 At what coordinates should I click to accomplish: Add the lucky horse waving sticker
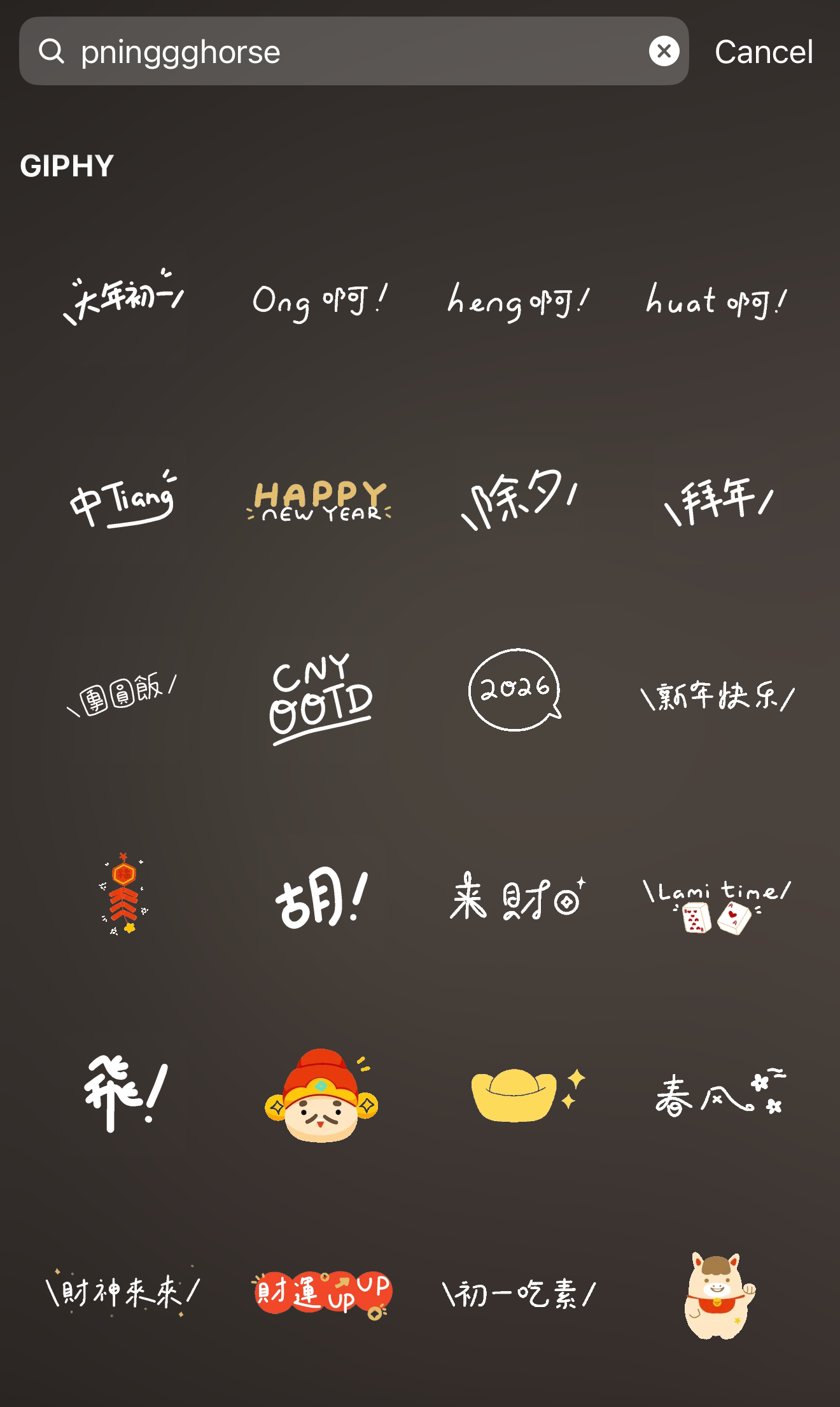718,1296
